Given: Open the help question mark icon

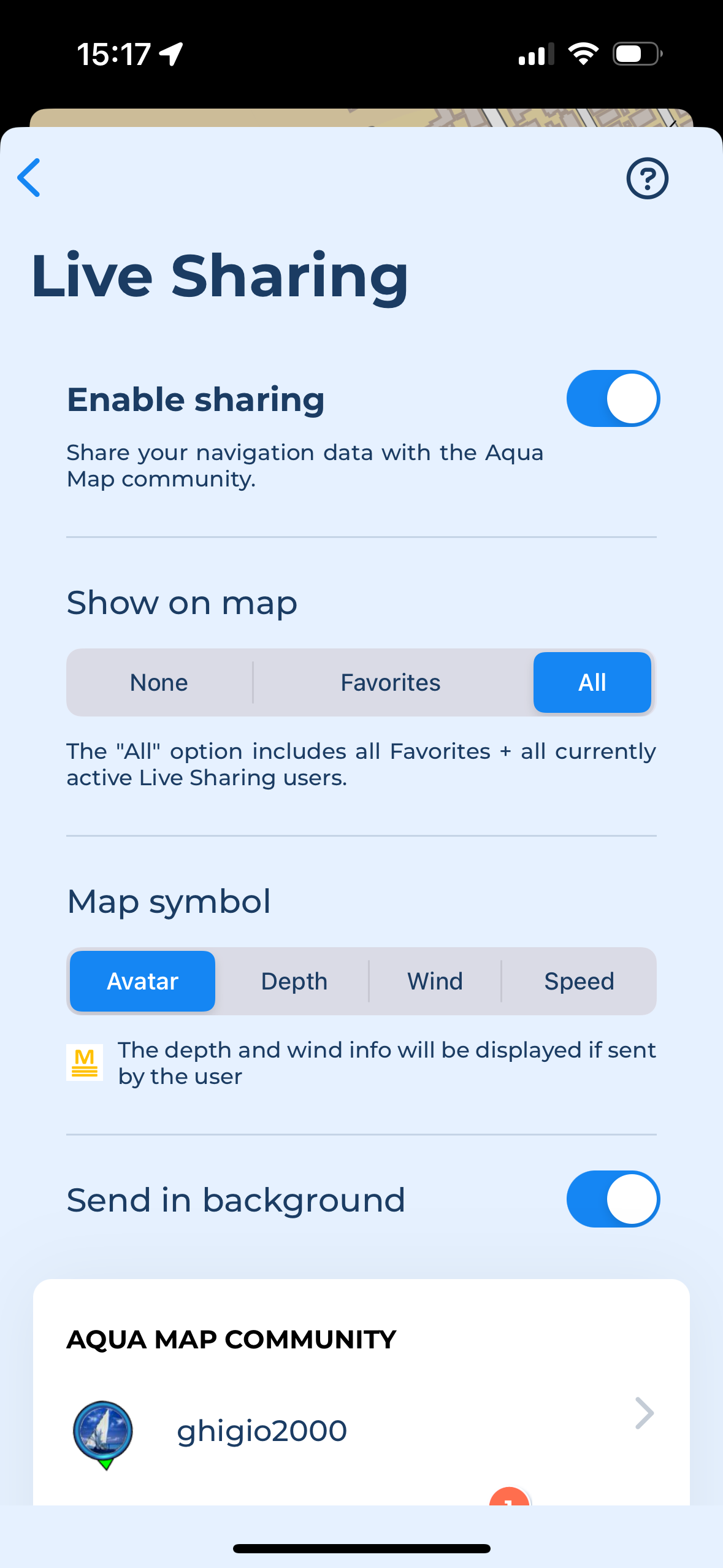Looking at the screenshot, I should (x=647, y=179).
